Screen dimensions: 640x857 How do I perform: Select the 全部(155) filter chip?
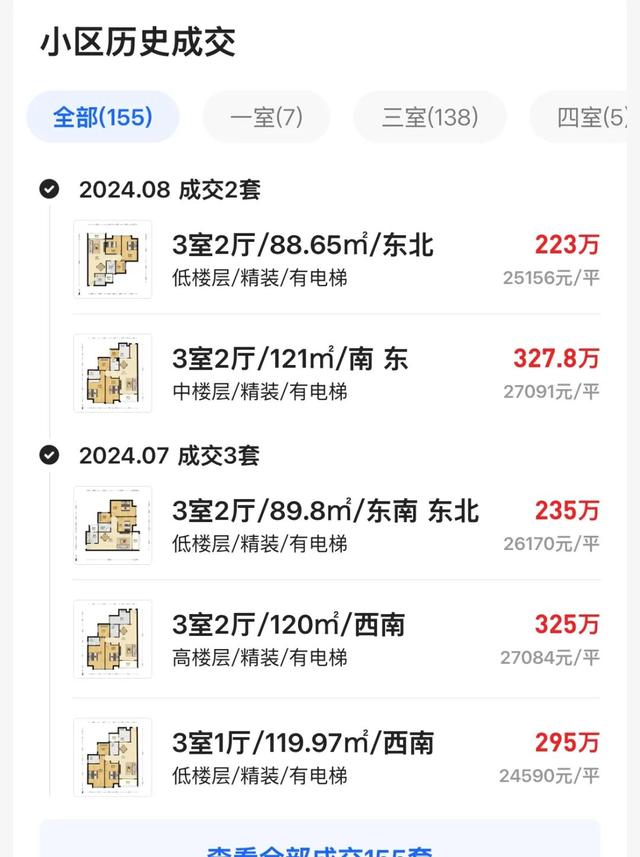[x=103, y=117]
